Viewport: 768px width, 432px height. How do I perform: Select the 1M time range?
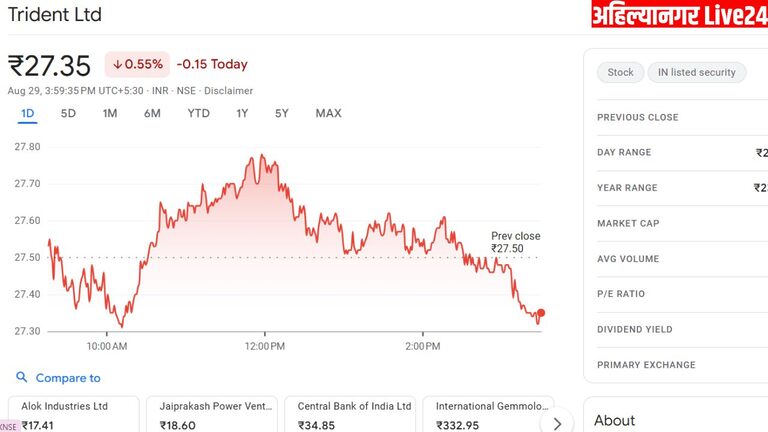[x=110, y=113]
